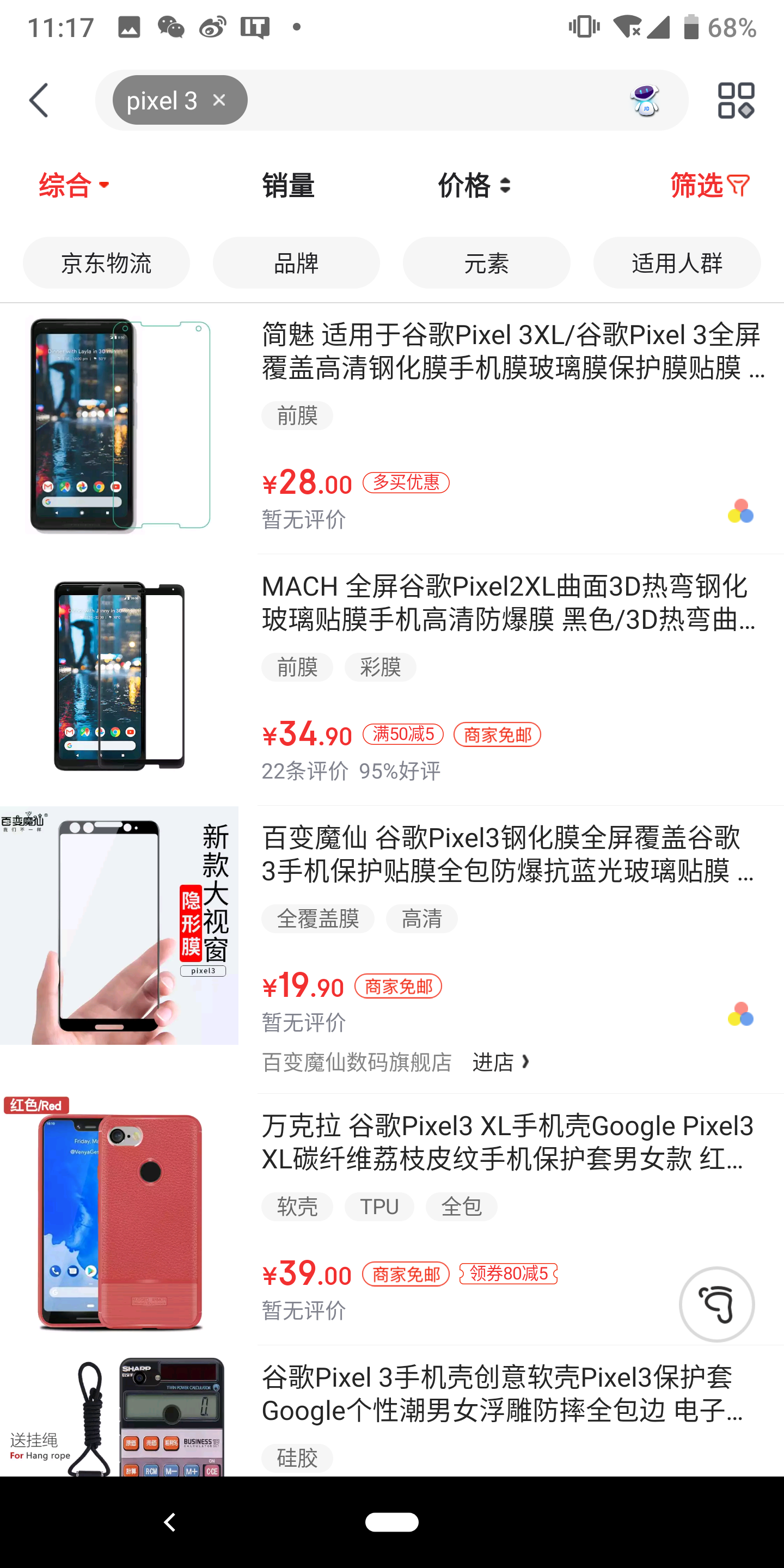Open the calculator-style Pixel 3 case listing
784x1568 pixels.
[x=392, y=1412]
